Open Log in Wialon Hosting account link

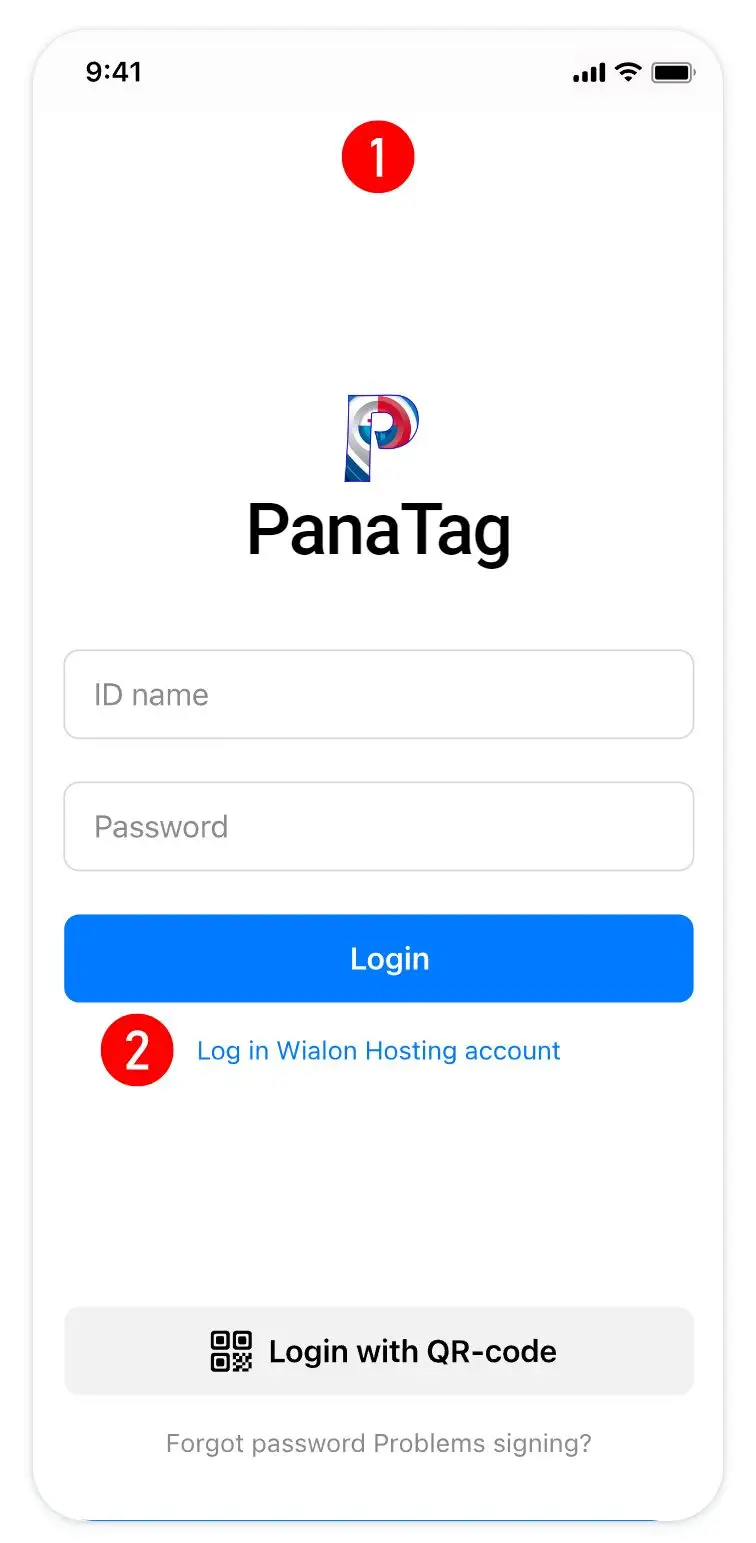coord(378,1051)
